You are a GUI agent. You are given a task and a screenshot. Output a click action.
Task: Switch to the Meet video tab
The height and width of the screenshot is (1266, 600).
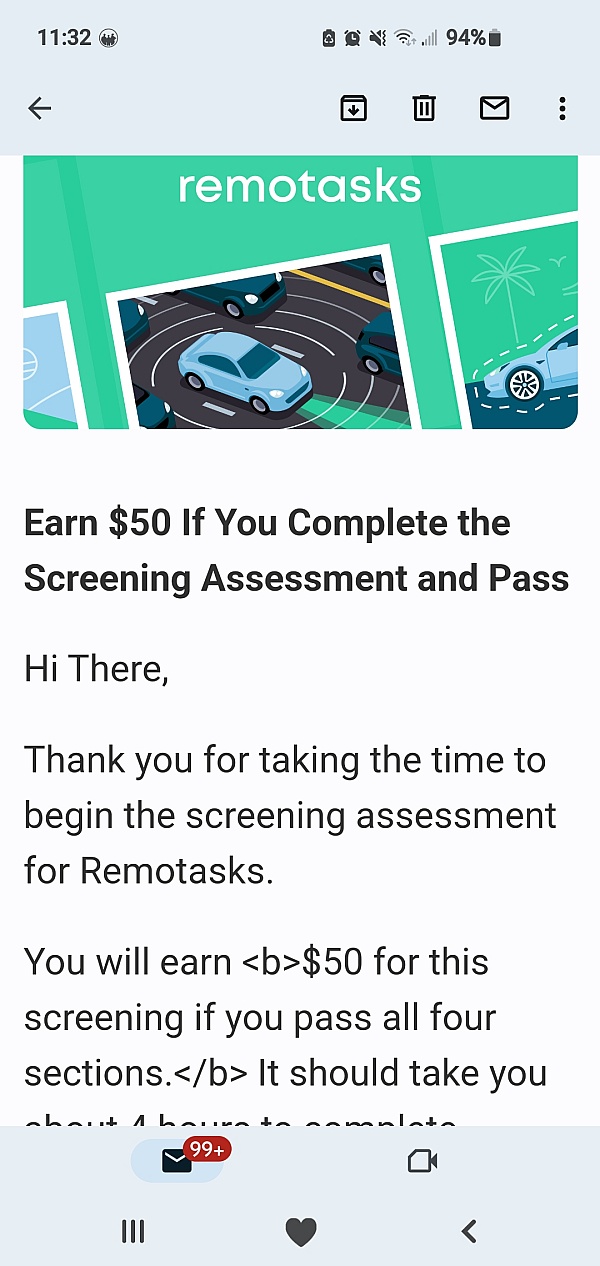click(423, 1161)
